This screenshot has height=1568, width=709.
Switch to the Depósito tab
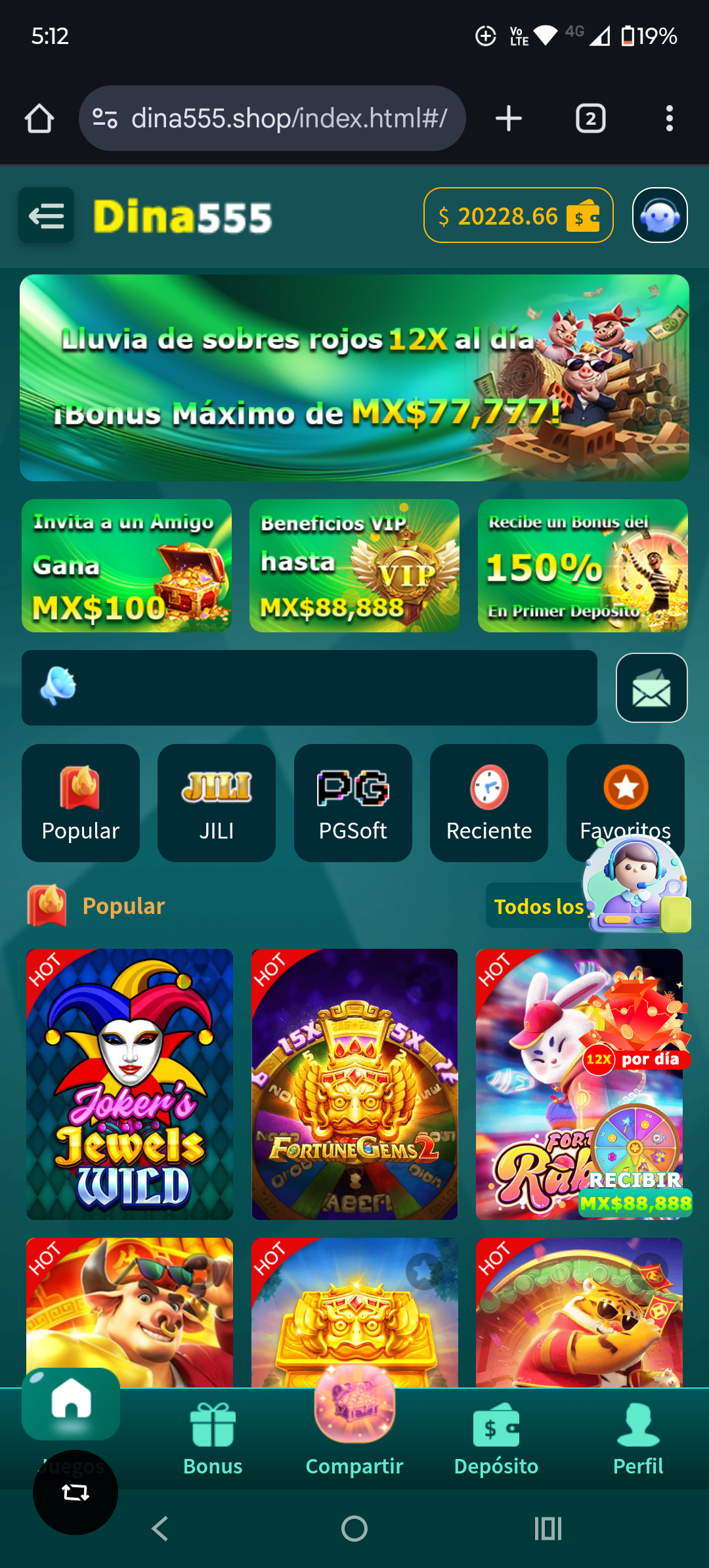[496, 1438]
